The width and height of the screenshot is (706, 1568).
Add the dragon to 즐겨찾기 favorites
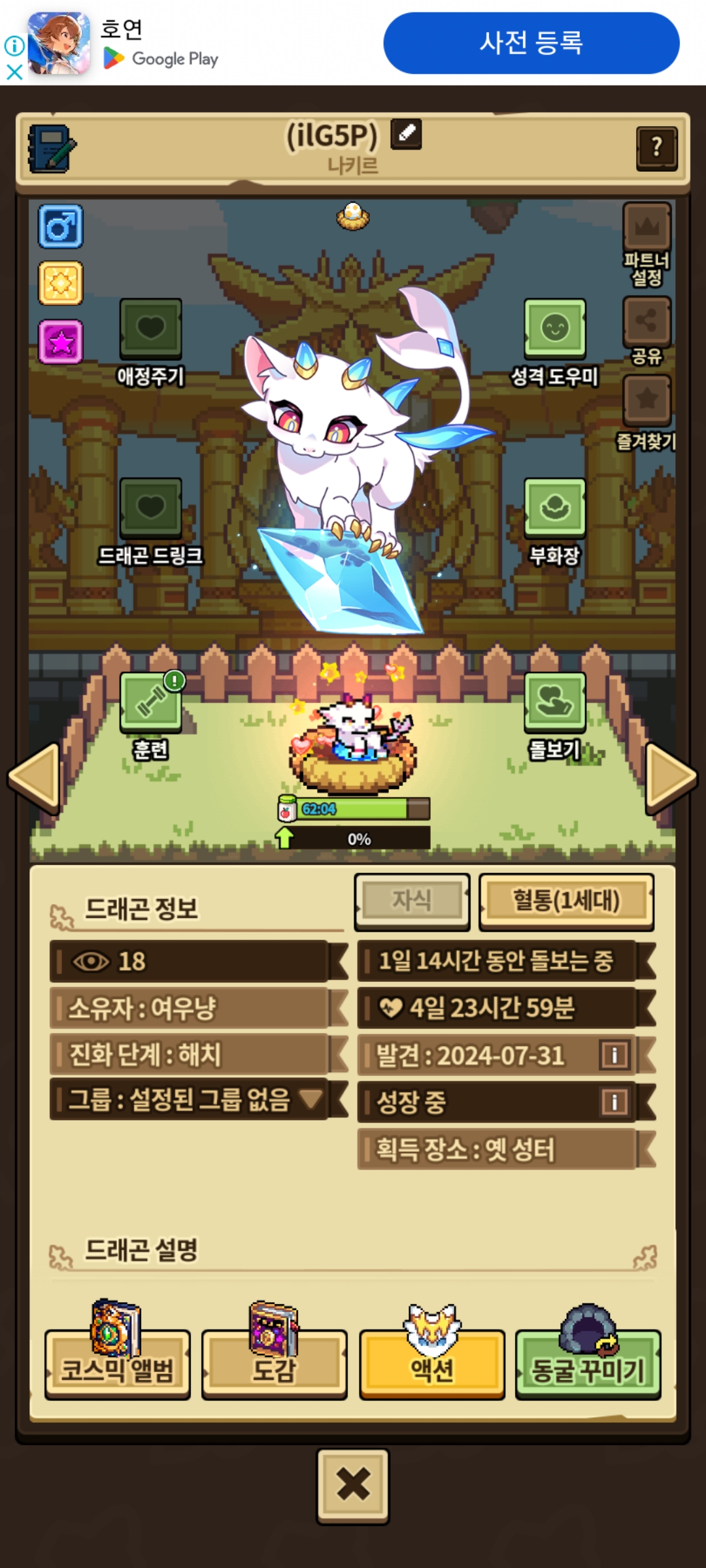[647, 400]
